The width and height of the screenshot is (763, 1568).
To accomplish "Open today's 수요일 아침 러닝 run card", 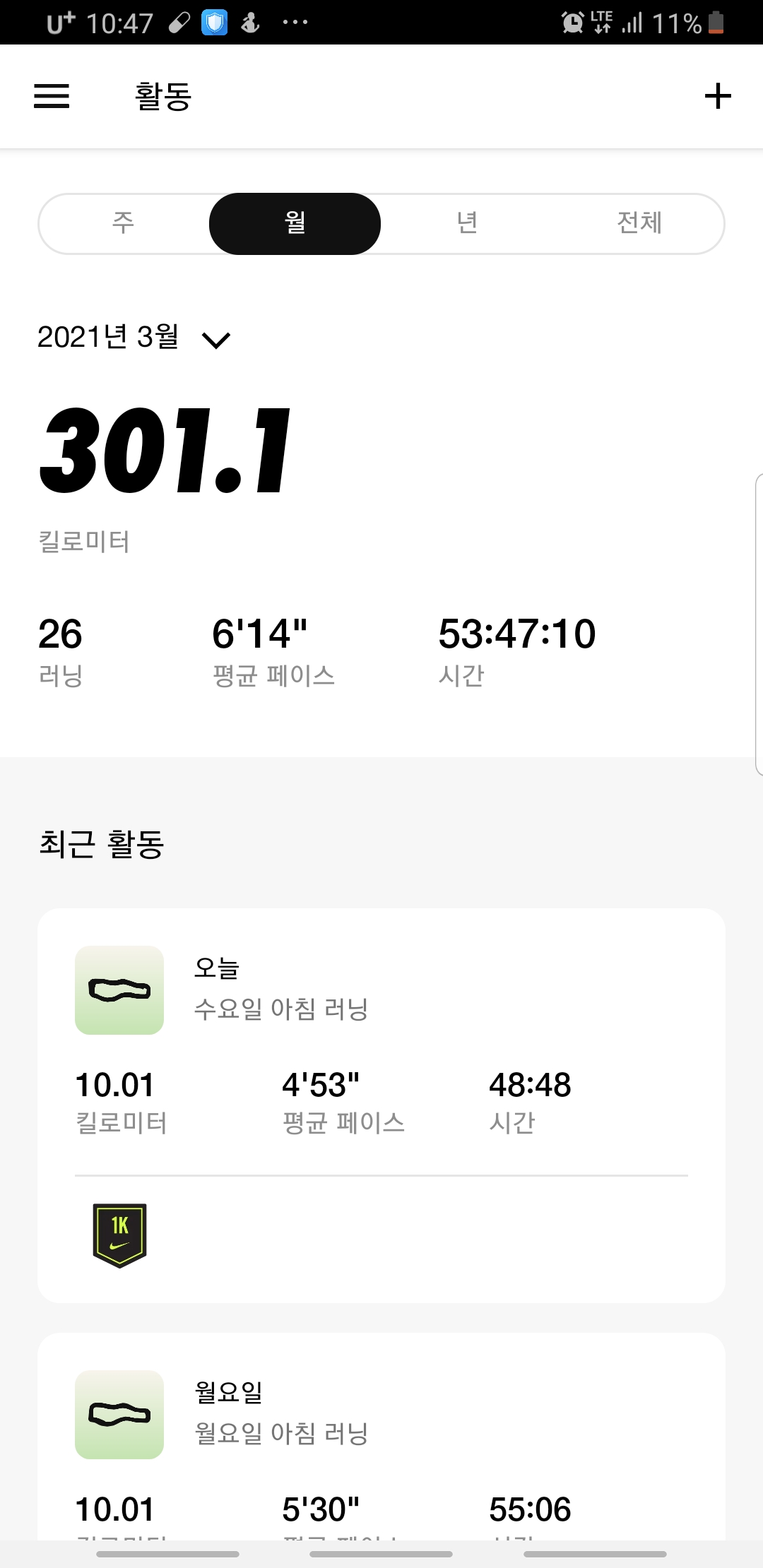I will [x=381, y=1105].
